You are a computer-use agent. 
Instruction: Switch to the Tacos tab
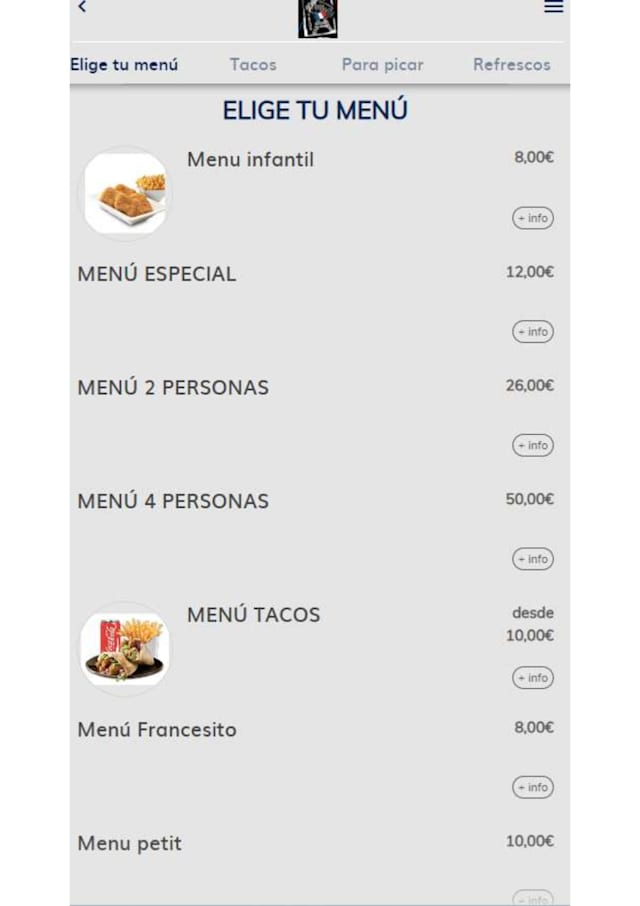click(x=253, y=65)
